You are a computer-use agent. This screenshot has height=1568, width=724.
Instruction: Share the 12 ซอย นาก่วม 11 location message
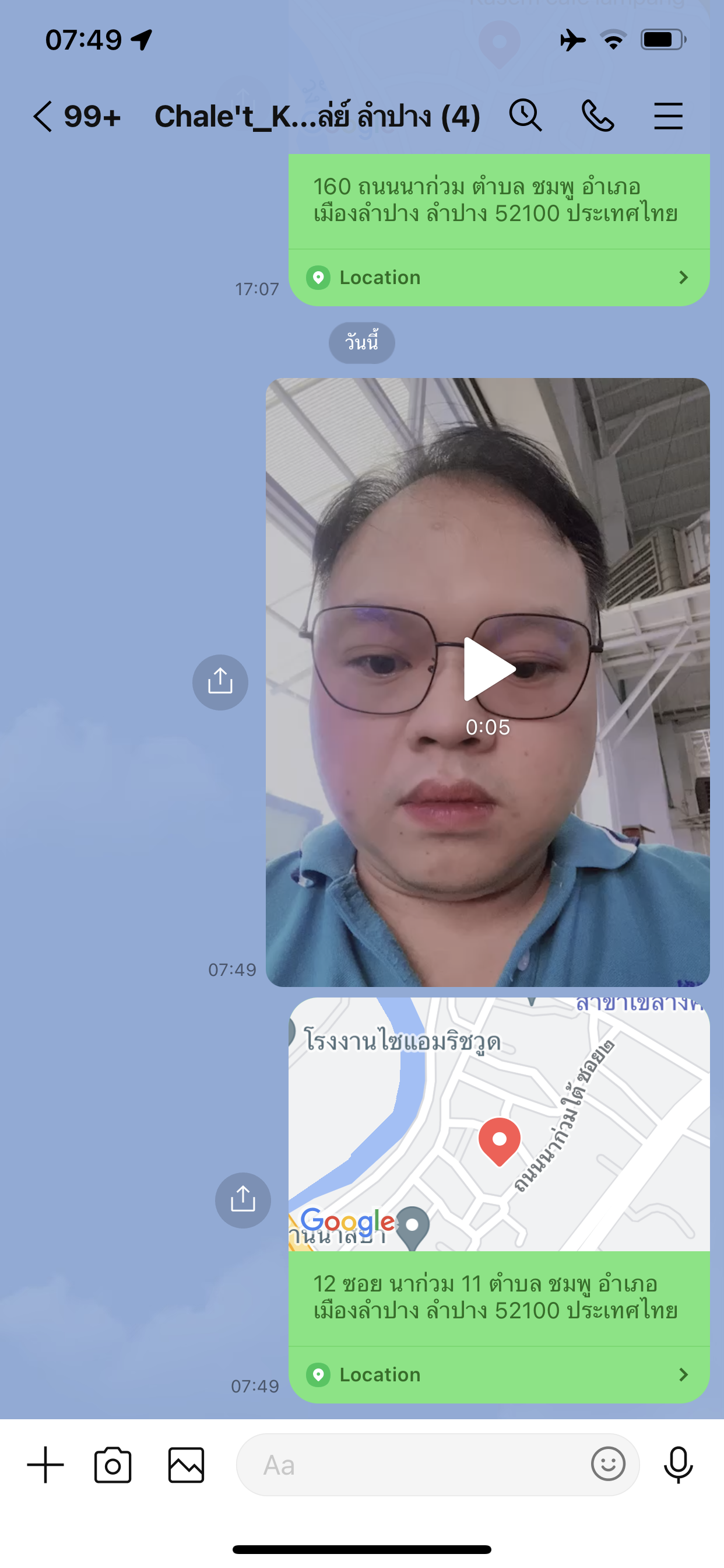tap(242, 1200)
